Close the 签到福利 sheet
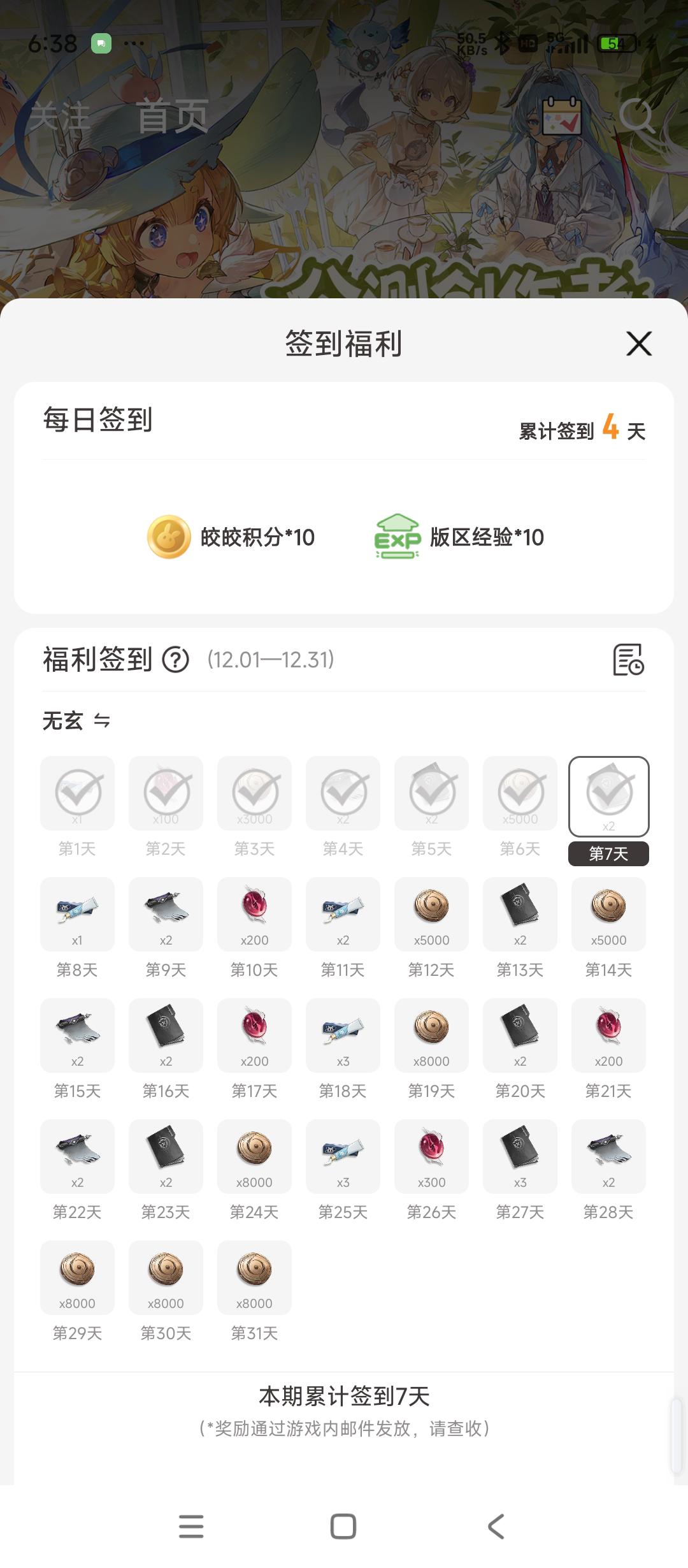 click(639, 344)
